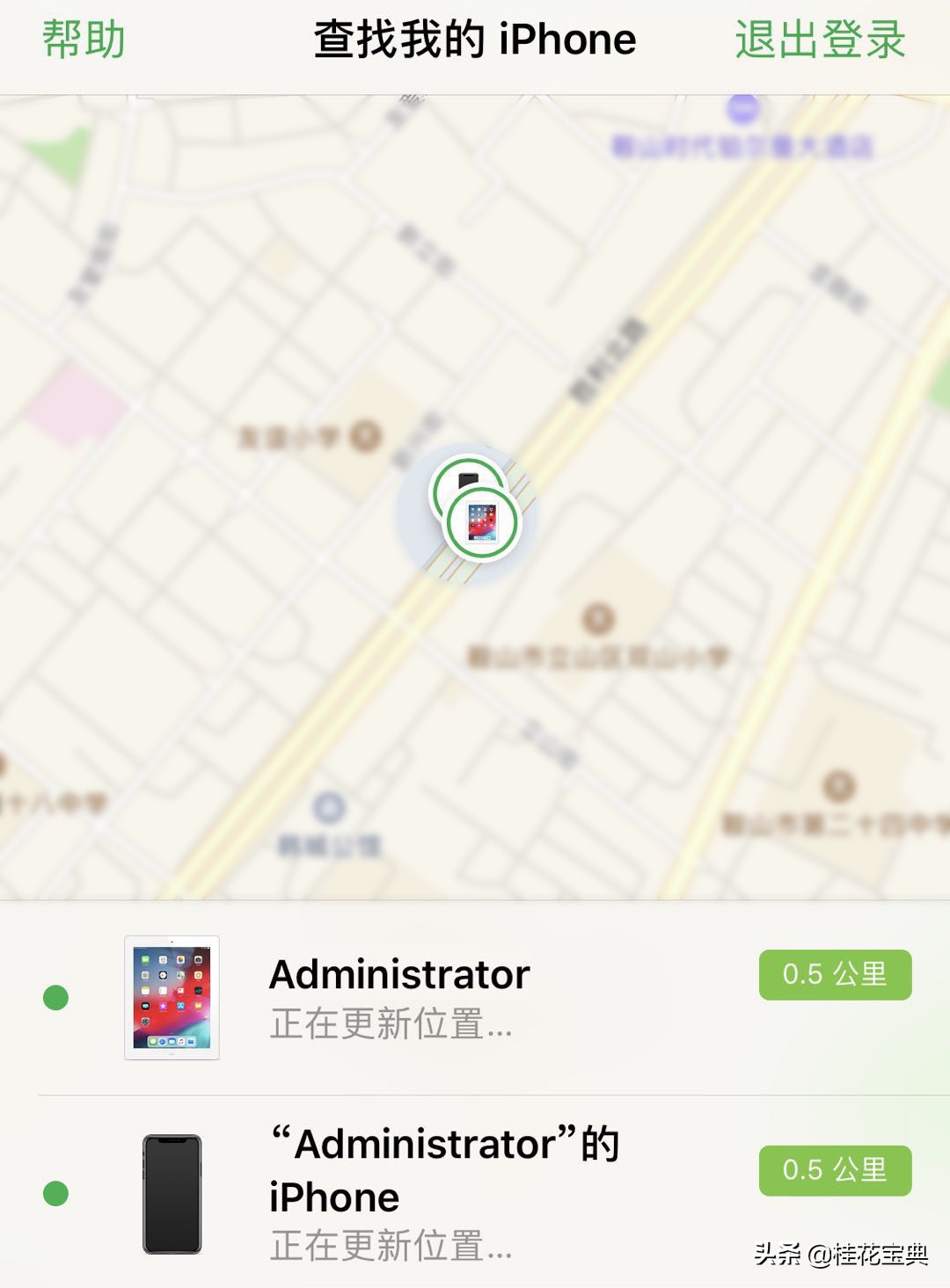The height and width of the screenshot is (1288, 950).
Task: Click 退出登录 to sign out
Action: pos(818,39)
